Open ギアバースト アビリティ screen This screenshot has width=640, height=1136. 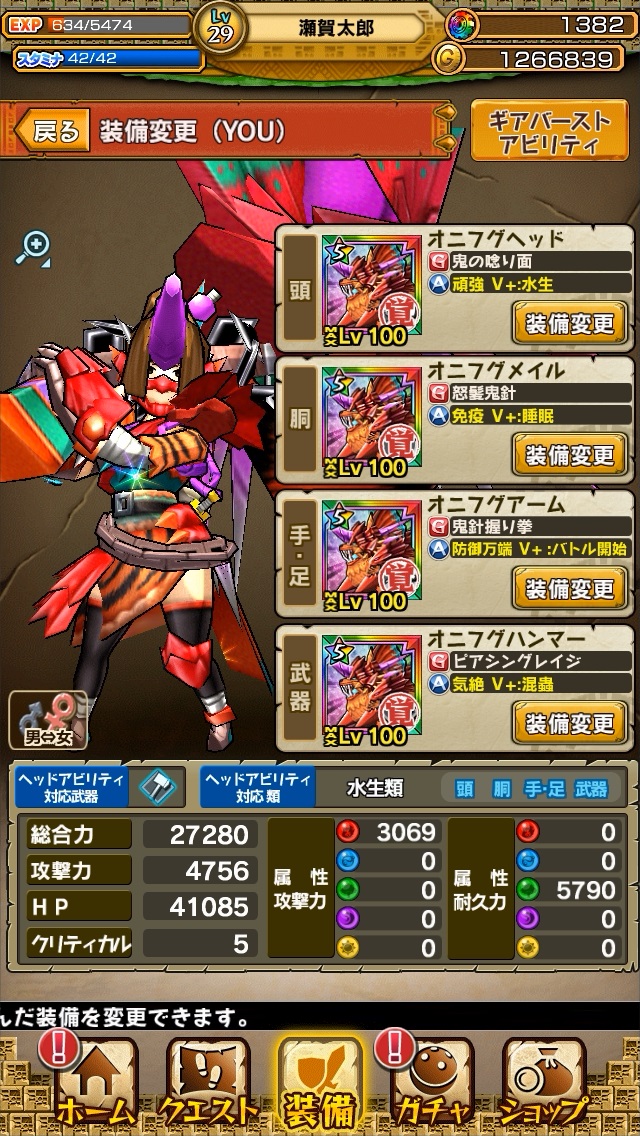550,131
